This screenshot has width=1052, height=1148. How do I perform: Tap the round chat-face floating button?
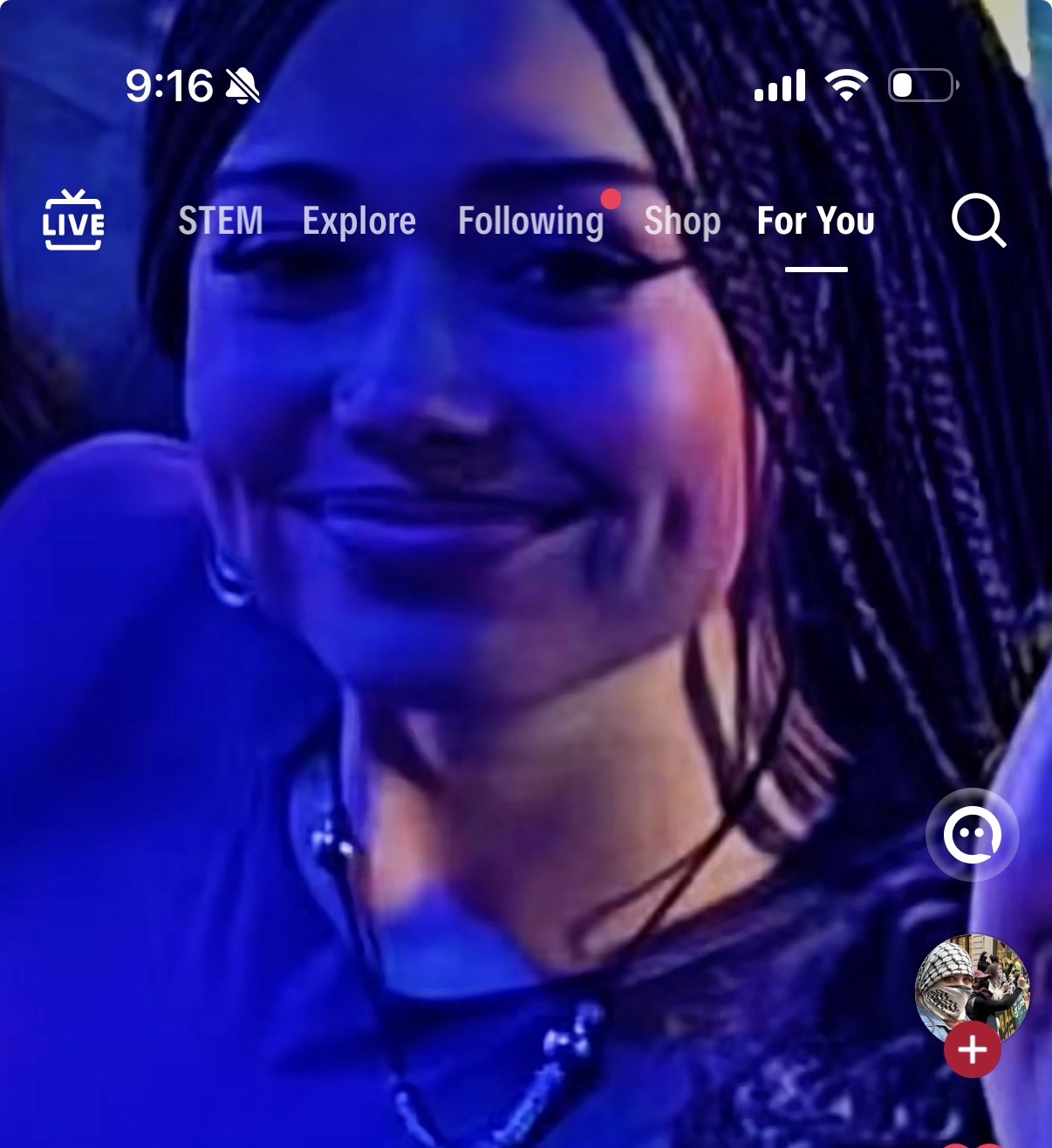[972, 835]
